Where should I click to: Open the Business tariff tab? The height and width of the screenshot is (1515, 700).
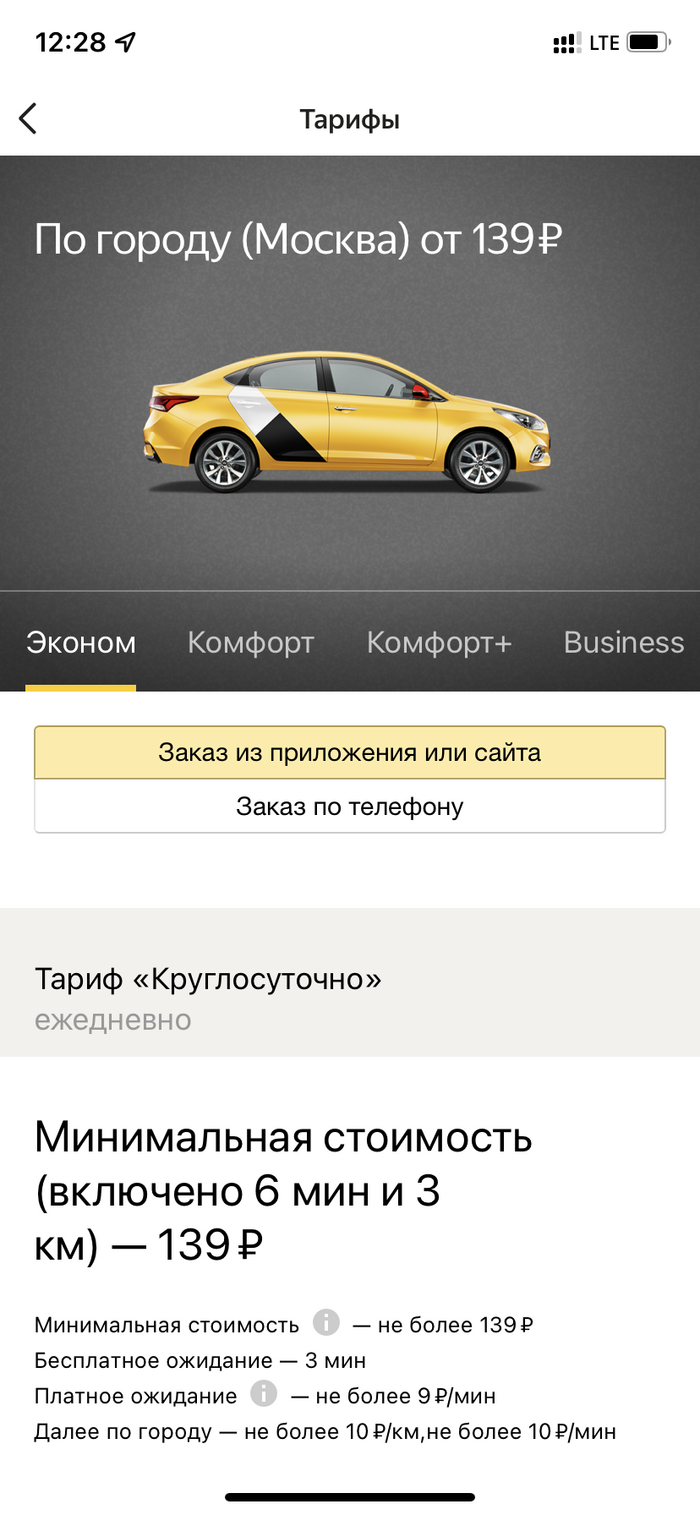tap(624, 643)
